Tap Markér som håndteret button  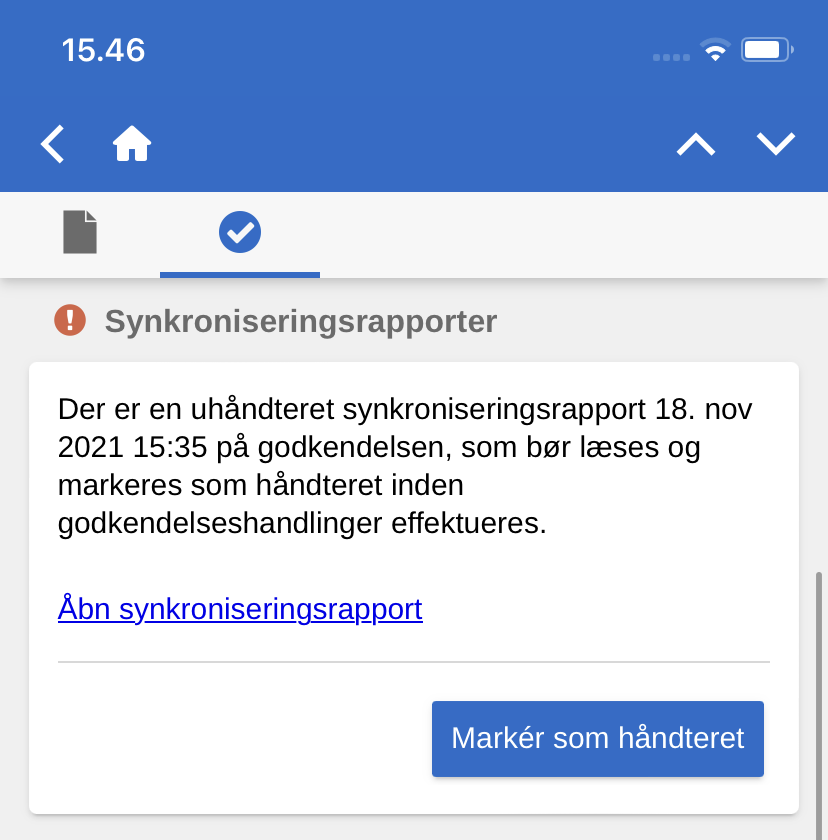tap(597, 739)
